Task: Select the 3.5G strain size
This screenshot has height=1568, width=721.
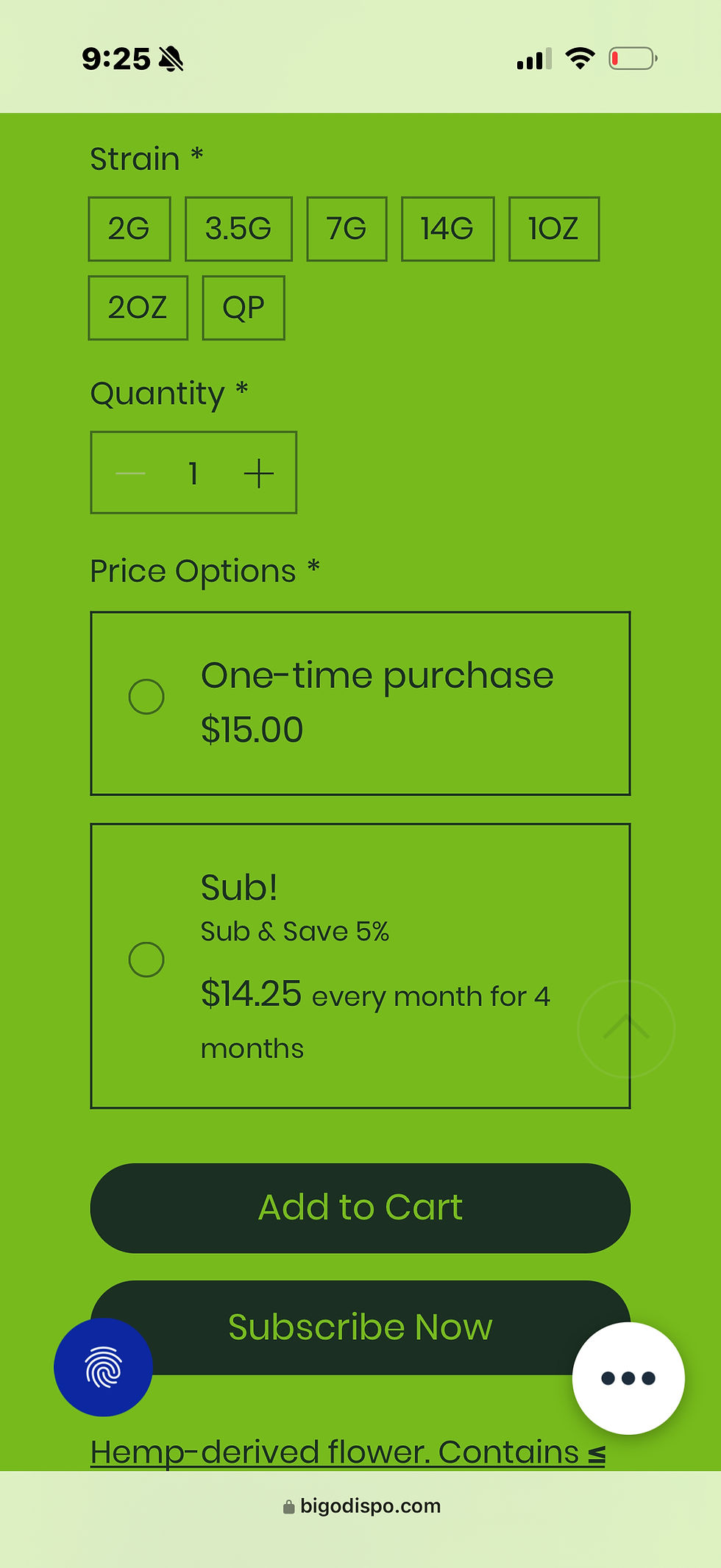Action: point(238,228)
